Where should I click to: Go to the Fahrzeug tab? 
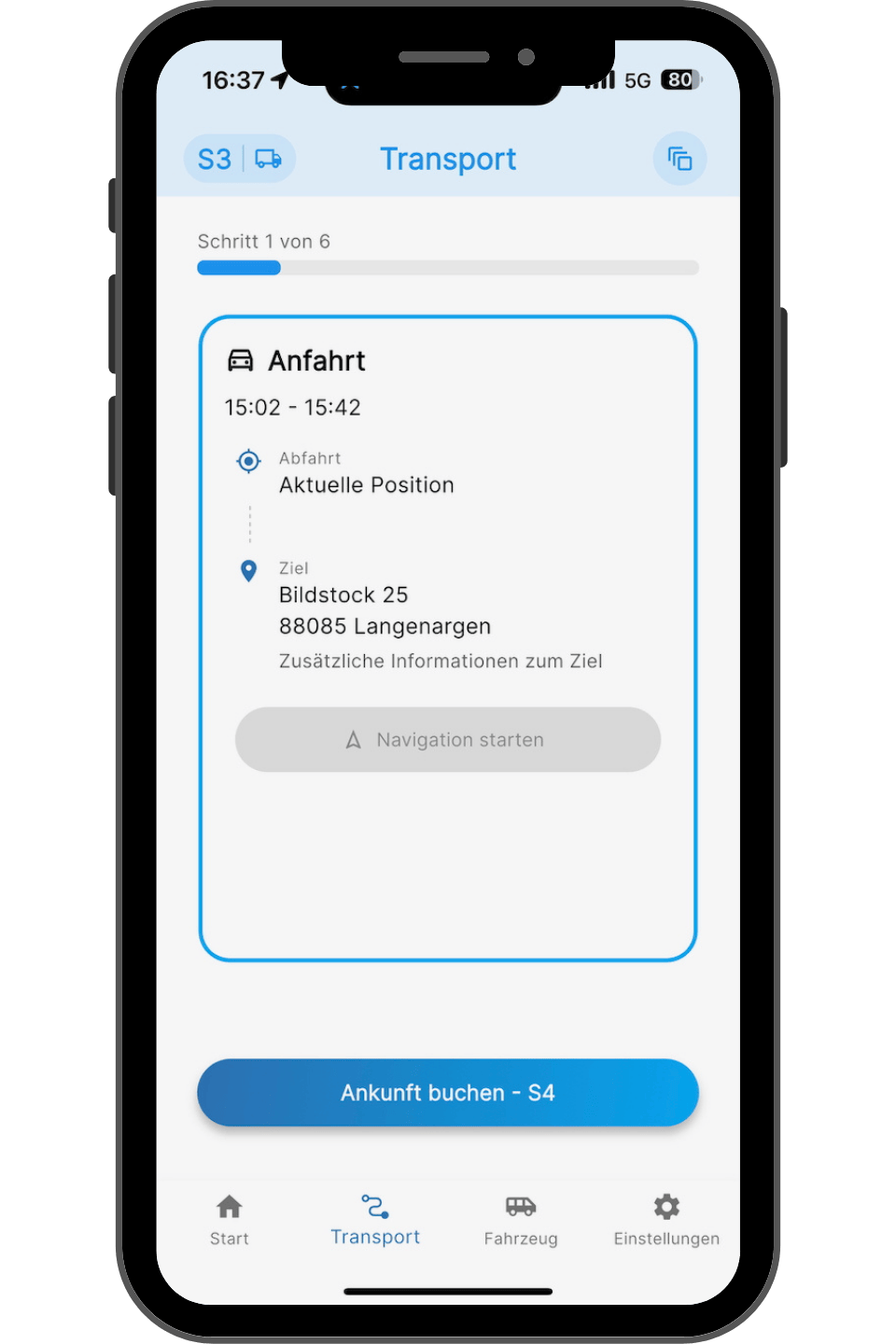coord(521,1219)
